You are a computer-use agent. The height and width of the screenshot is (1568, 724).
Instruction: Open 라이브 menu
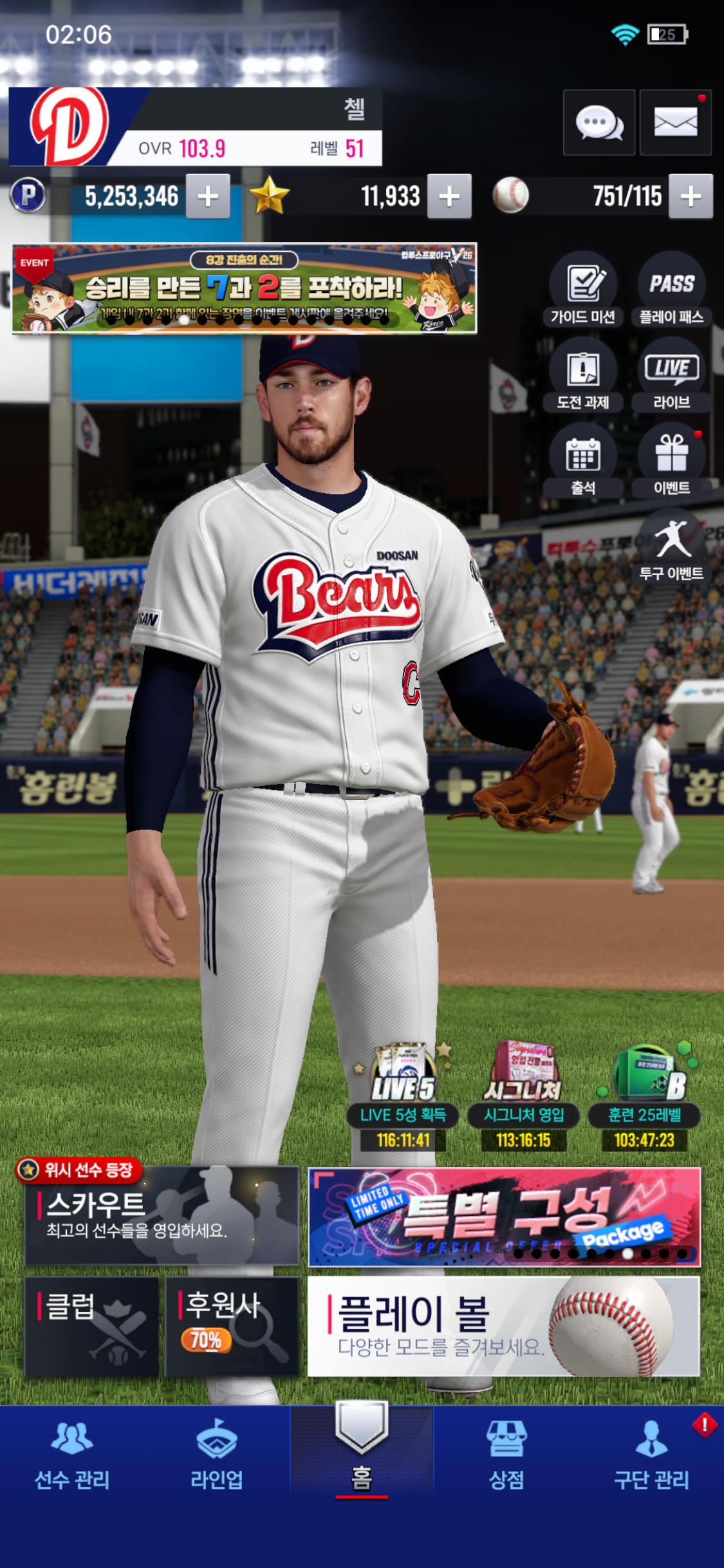(671, 377)
